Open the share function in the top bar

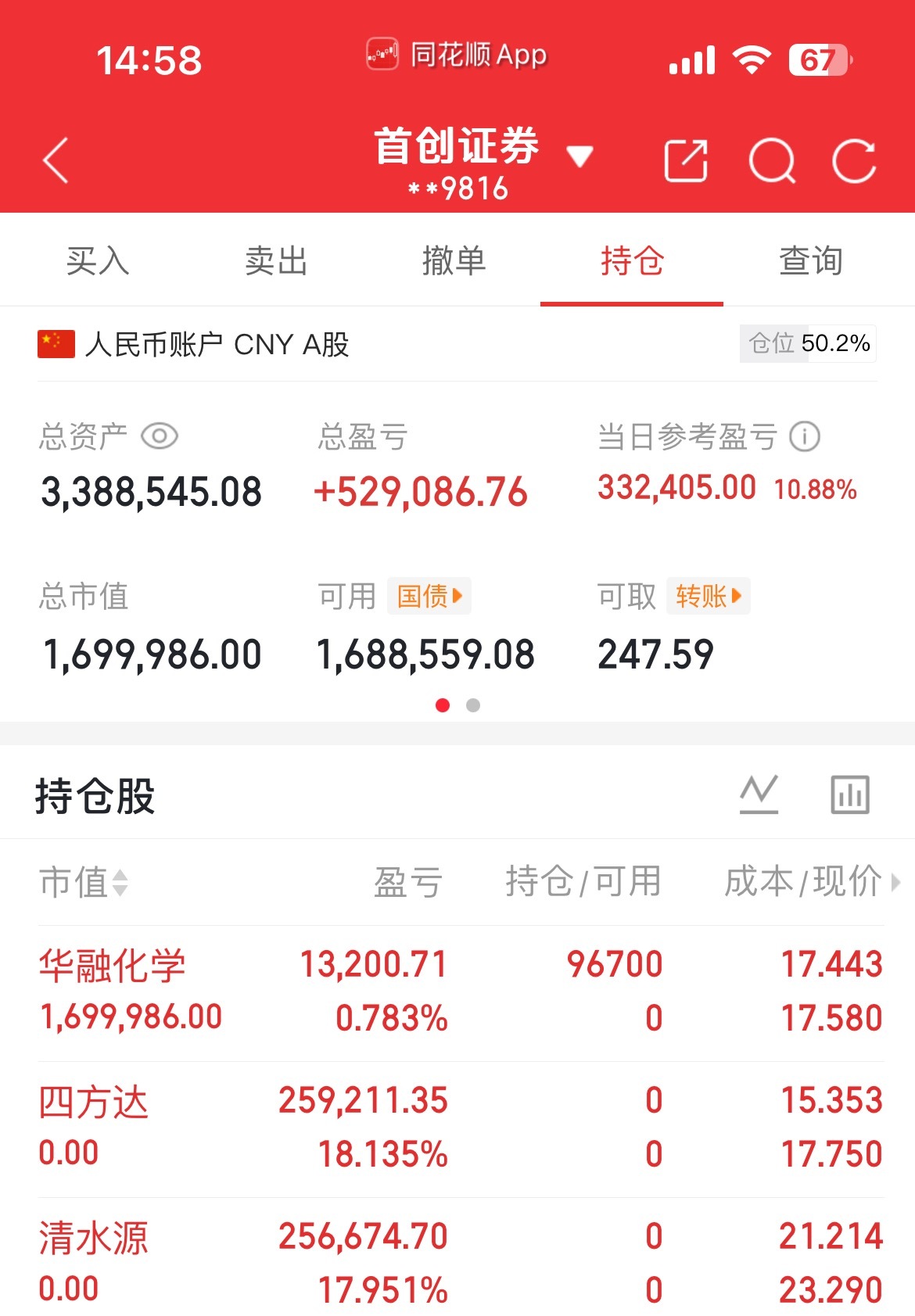coord(686,159)
